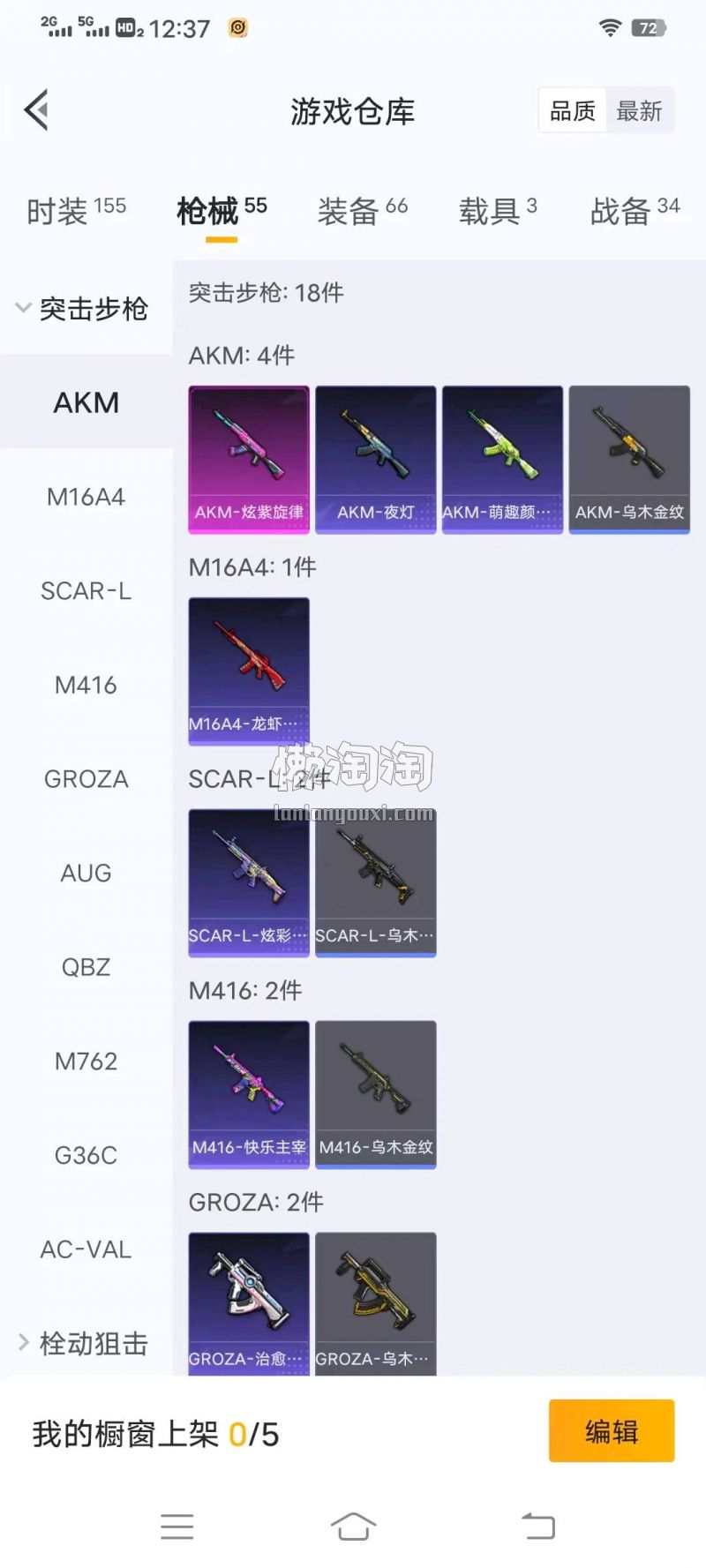The width and height of the screenshot is (706, 1568).
Task: Select M762 in the side list
Action: point(86,1061)
